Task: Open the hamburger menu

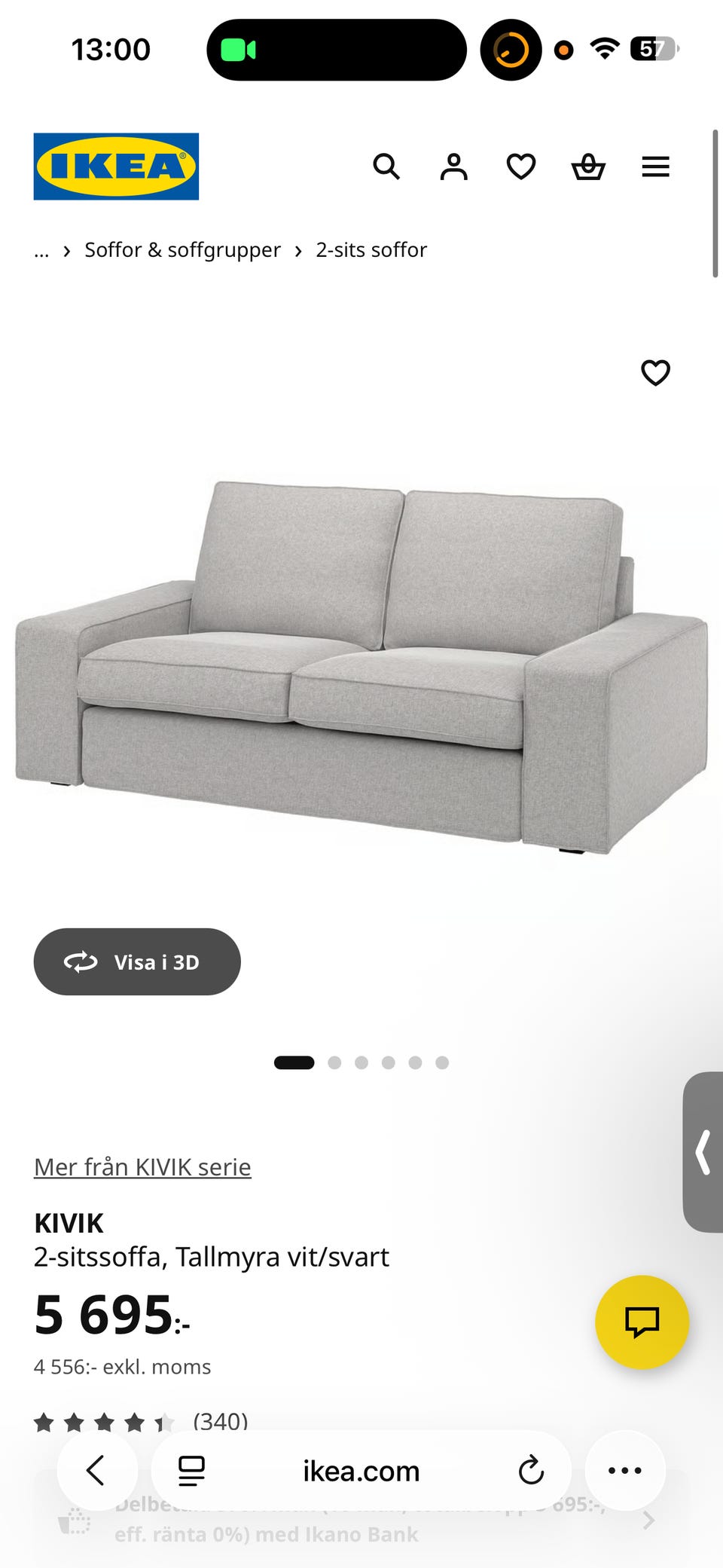Action: pos(655,167)
